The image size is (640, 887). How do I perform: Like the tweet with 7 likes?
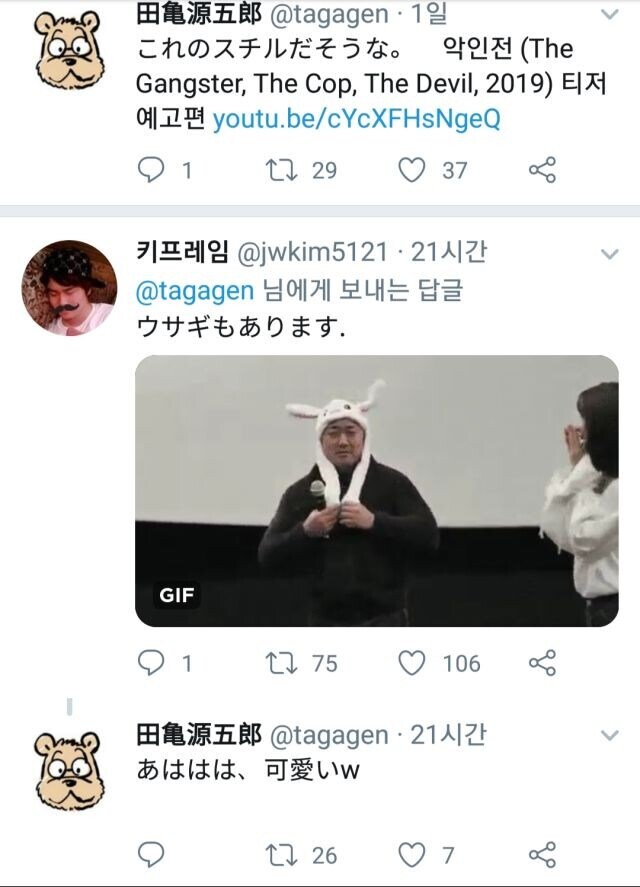point(412,854)
